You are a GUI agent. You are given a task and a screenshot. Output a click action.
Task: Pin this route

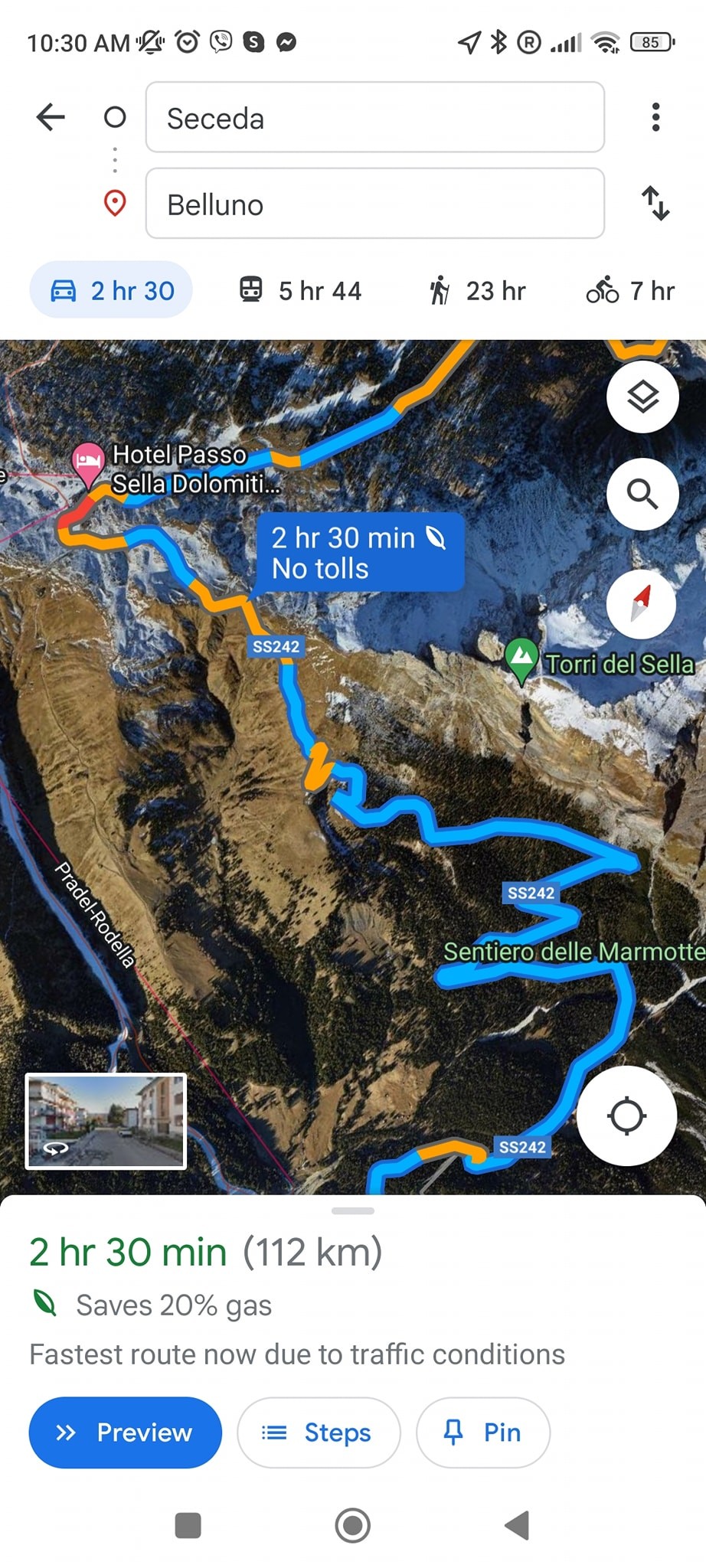point(483,1432)
